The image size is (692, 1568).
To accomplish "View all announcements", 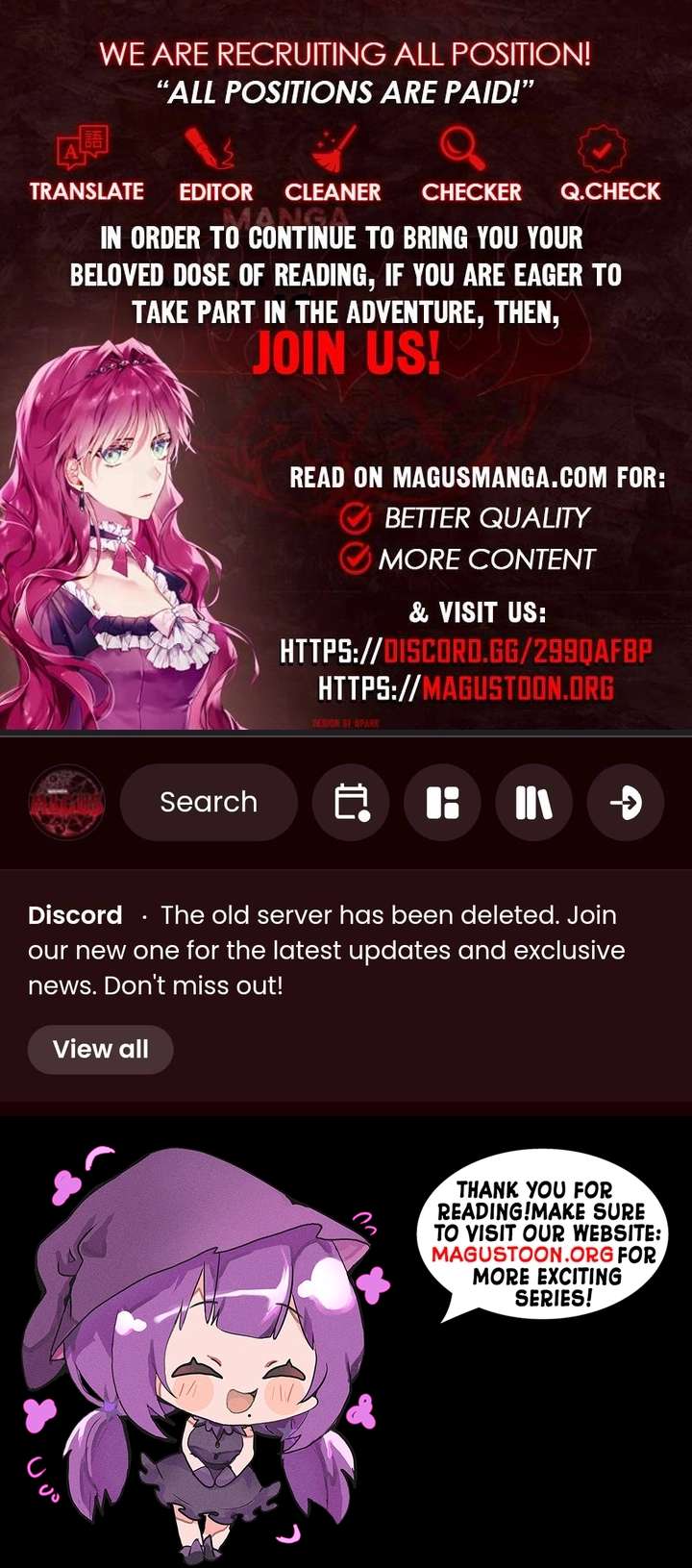I will coord(101,1049).
